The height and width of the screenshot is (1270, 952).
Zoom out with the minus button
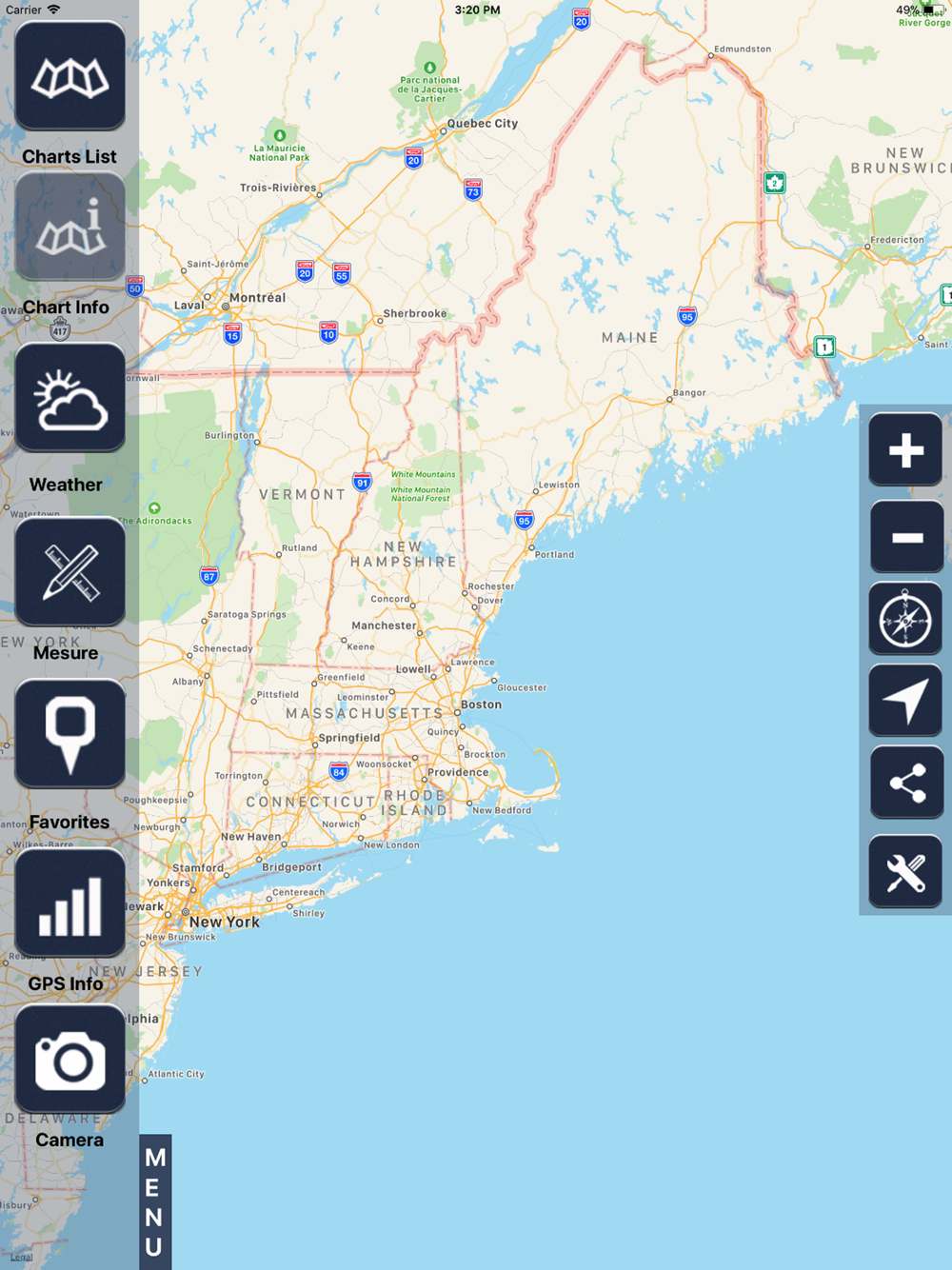coord(905,538)
